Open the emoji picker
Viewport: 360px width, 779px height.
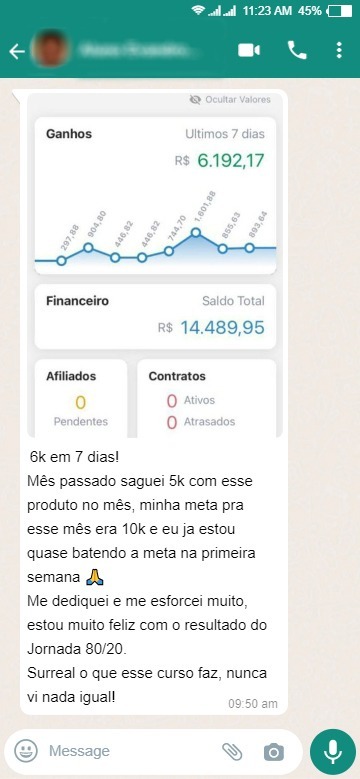coord(26,750)
